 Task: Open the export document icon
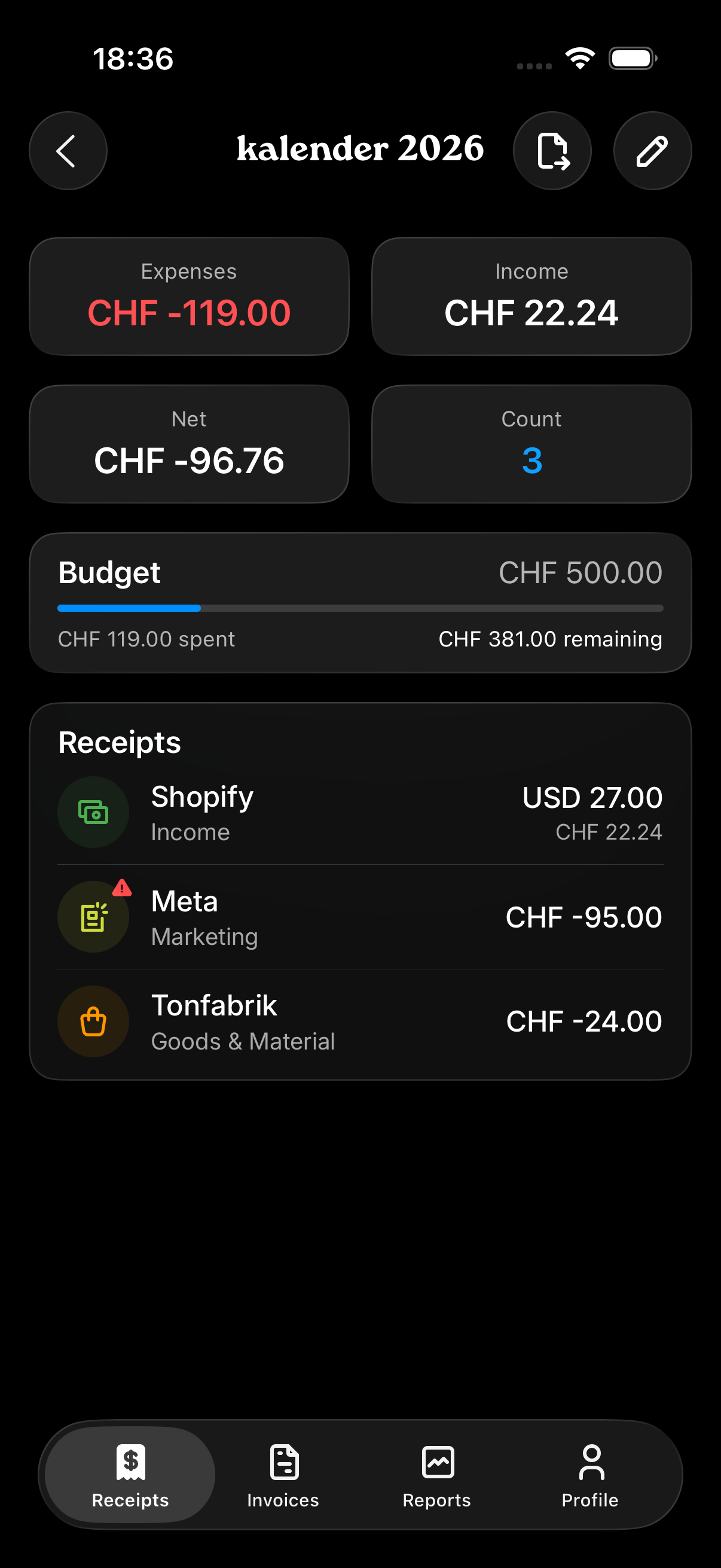[552, 150]
